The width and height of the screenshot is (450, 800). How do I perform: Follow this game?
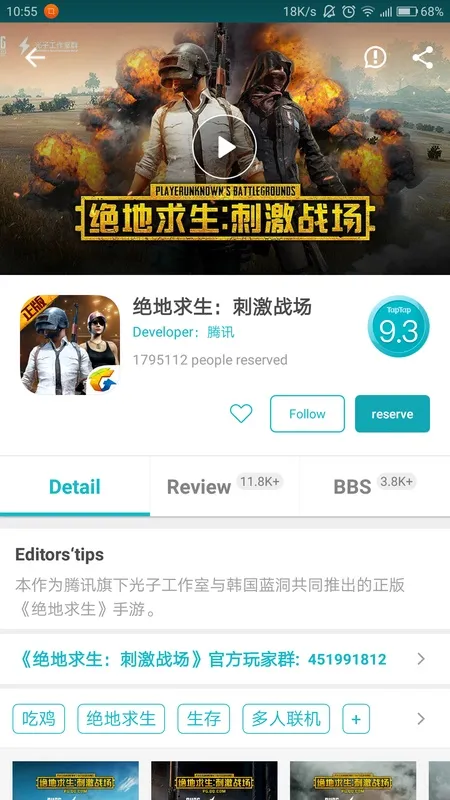[x=307, y=414]
